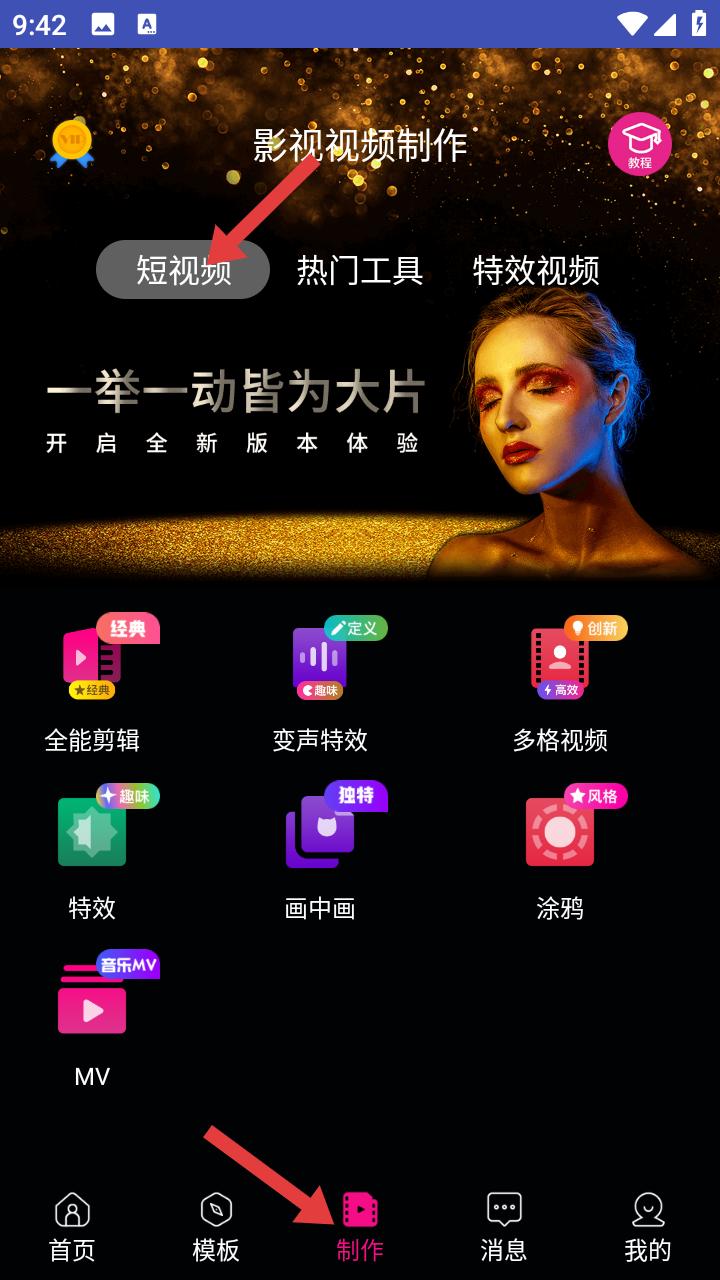Image resolution: width=720 pixels, height=1280 pixels.
Task: Tap the 制作 bottom tab
Action: tap(360, 1227)
